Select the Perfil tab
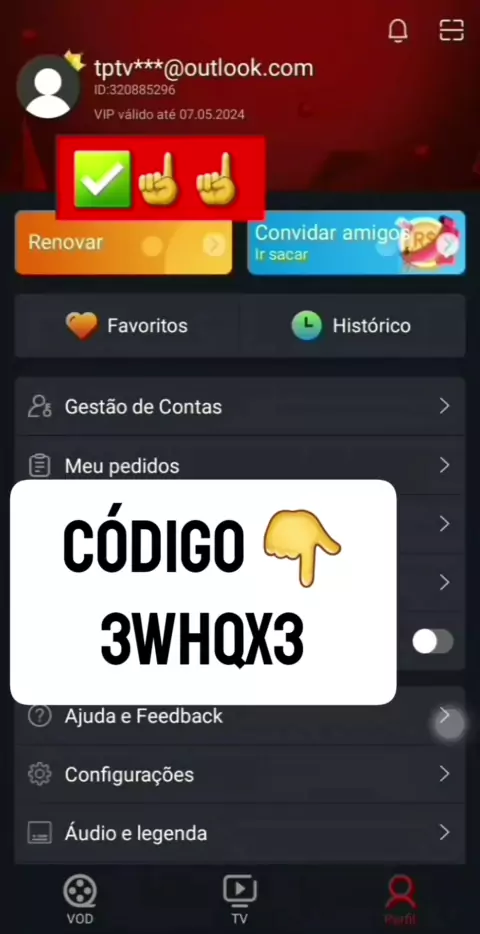The image size is (480, 934). point(400,899)
